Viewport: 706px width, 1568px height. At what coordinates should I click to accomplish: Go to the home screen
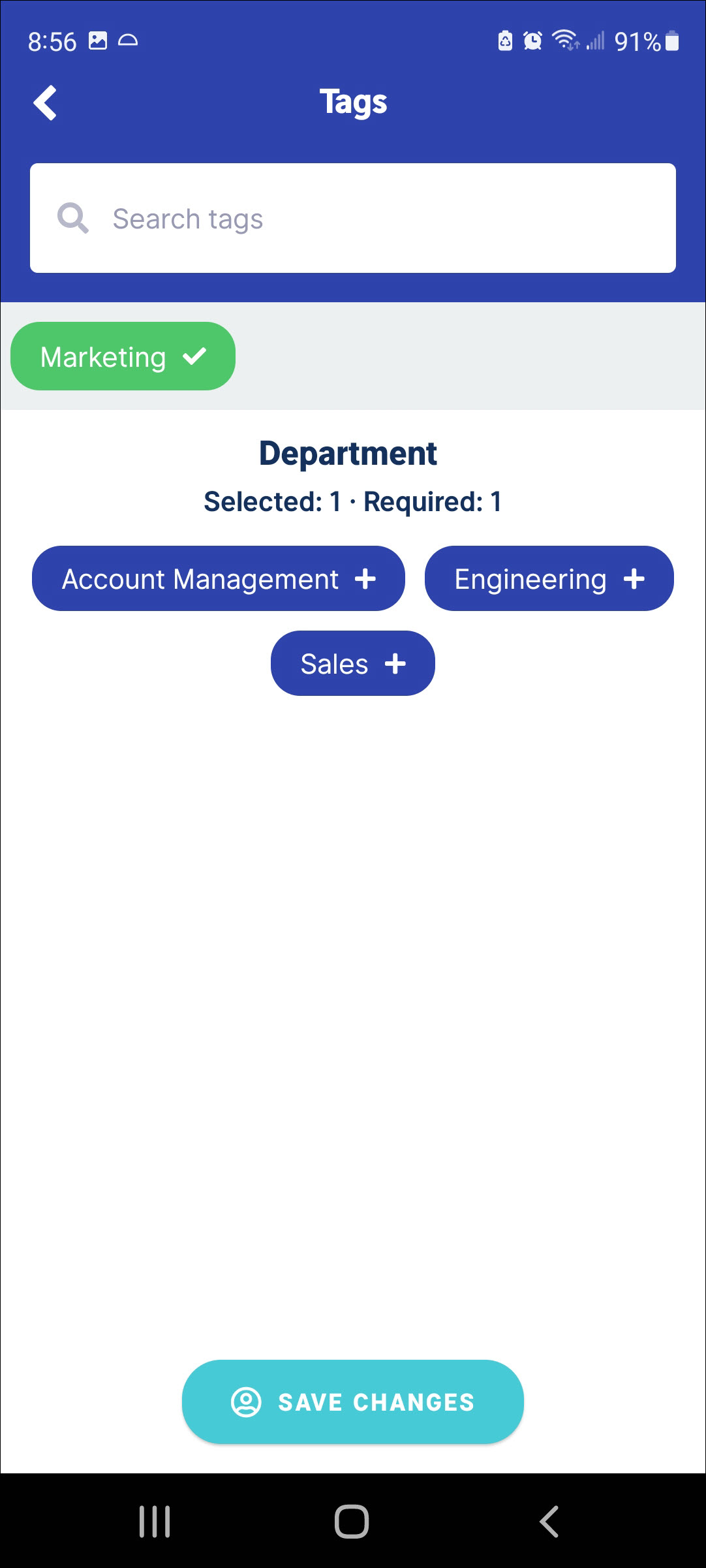(x=352, y=1522)
